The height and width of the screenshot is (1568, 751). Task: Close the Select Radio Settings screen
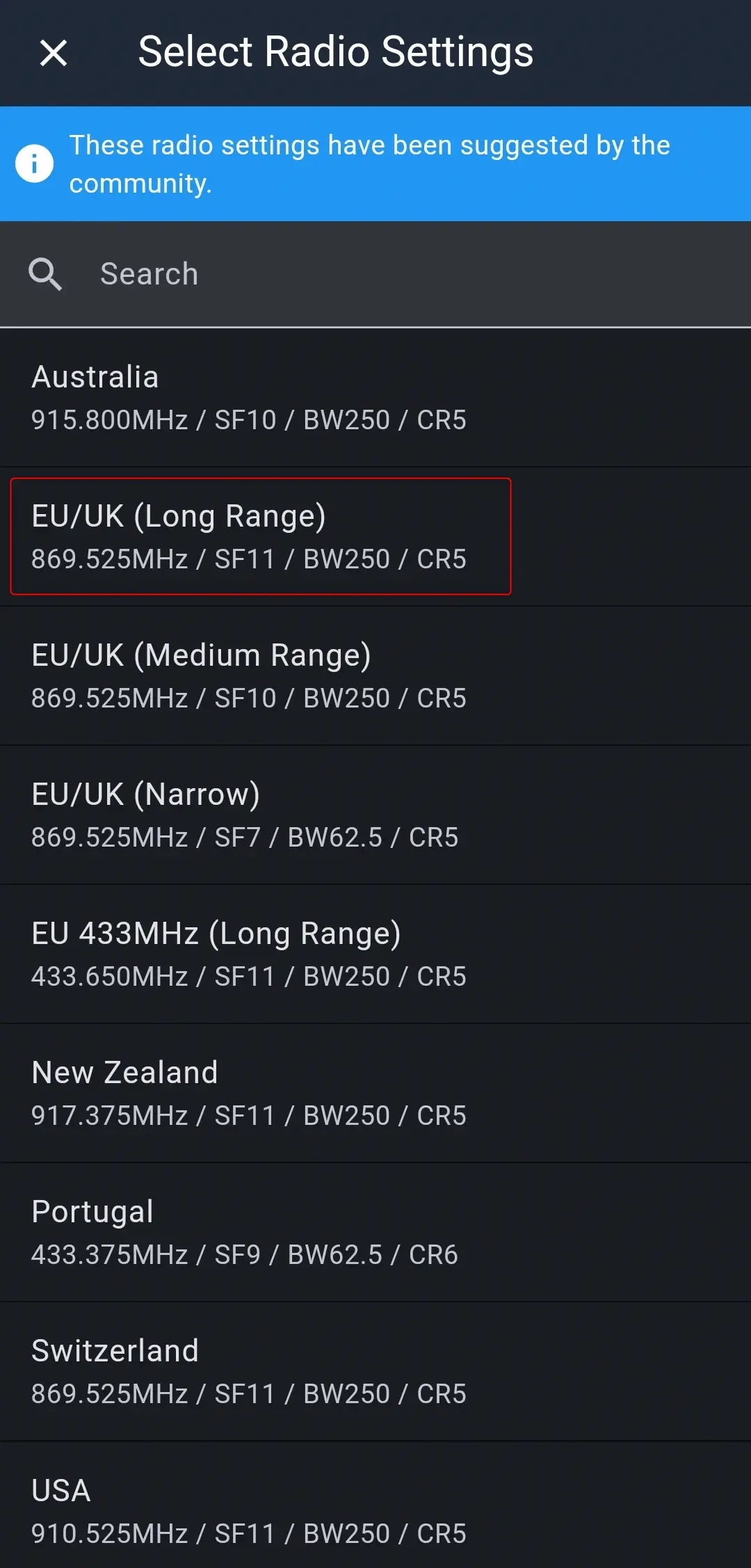pyautogui.click(x=54, y=53)
